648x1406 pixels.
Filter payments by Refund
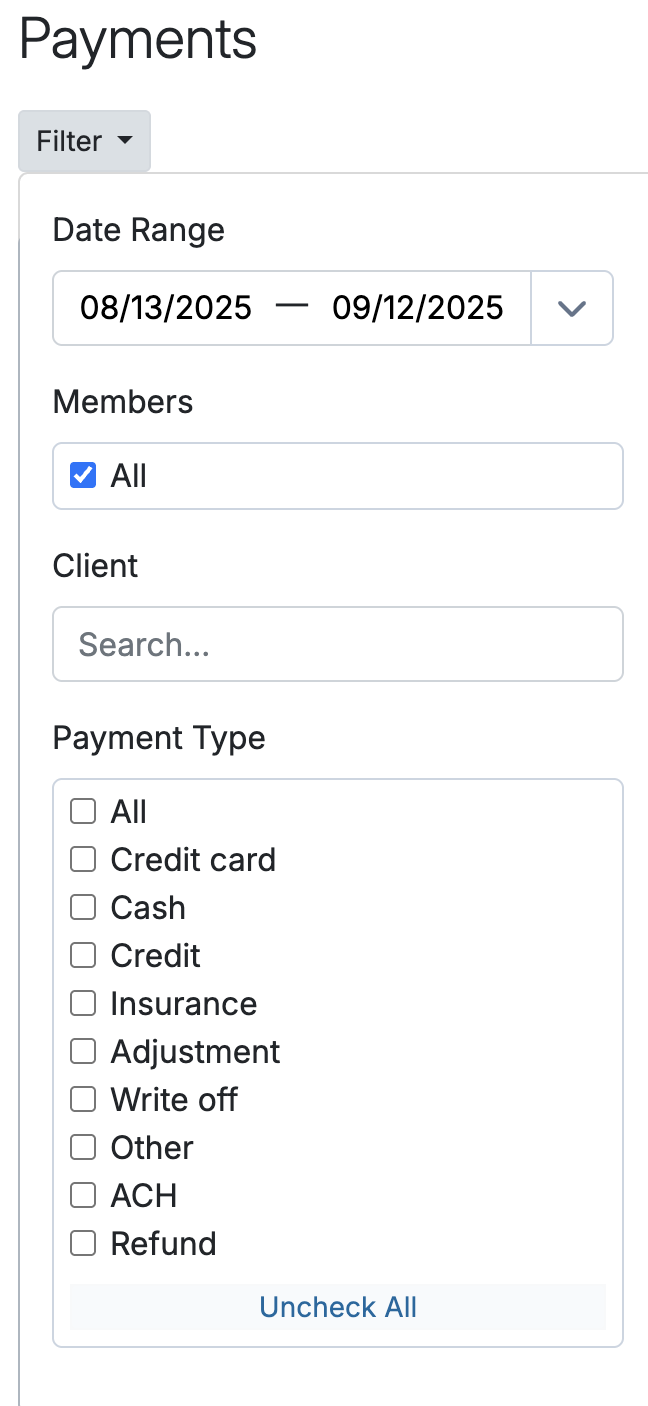pos(83,1244)
